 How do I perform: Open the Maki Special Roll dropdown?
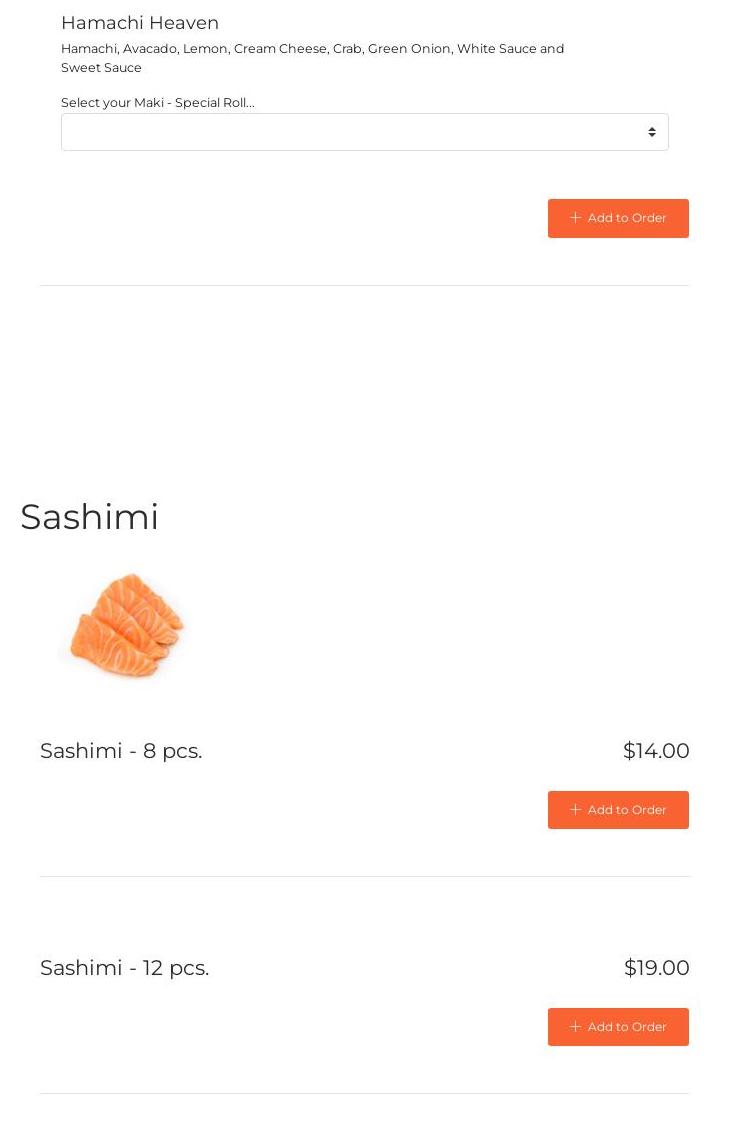click(364, 132)
